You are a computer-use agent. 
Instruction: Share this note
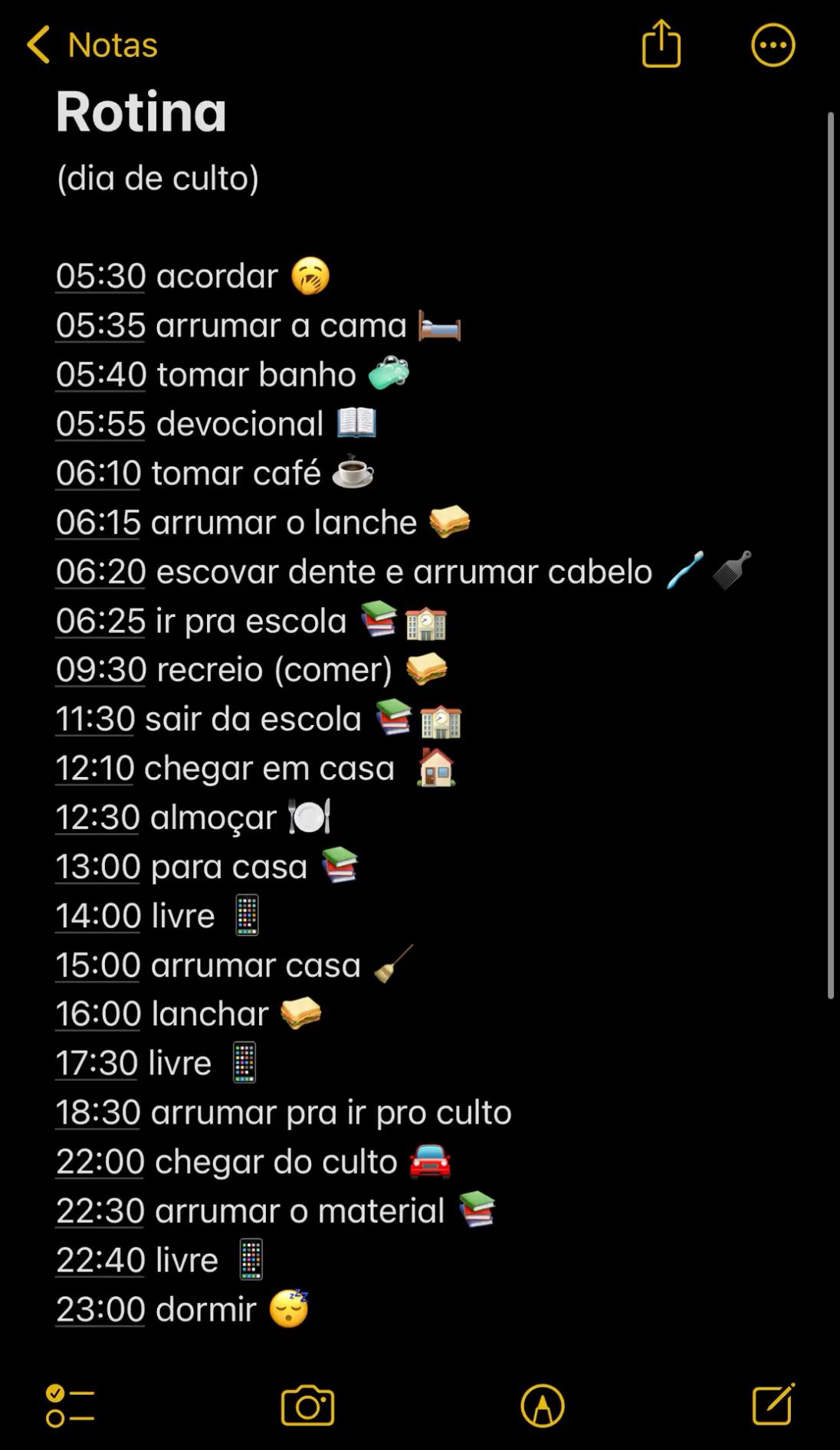[x=661, y=44]
